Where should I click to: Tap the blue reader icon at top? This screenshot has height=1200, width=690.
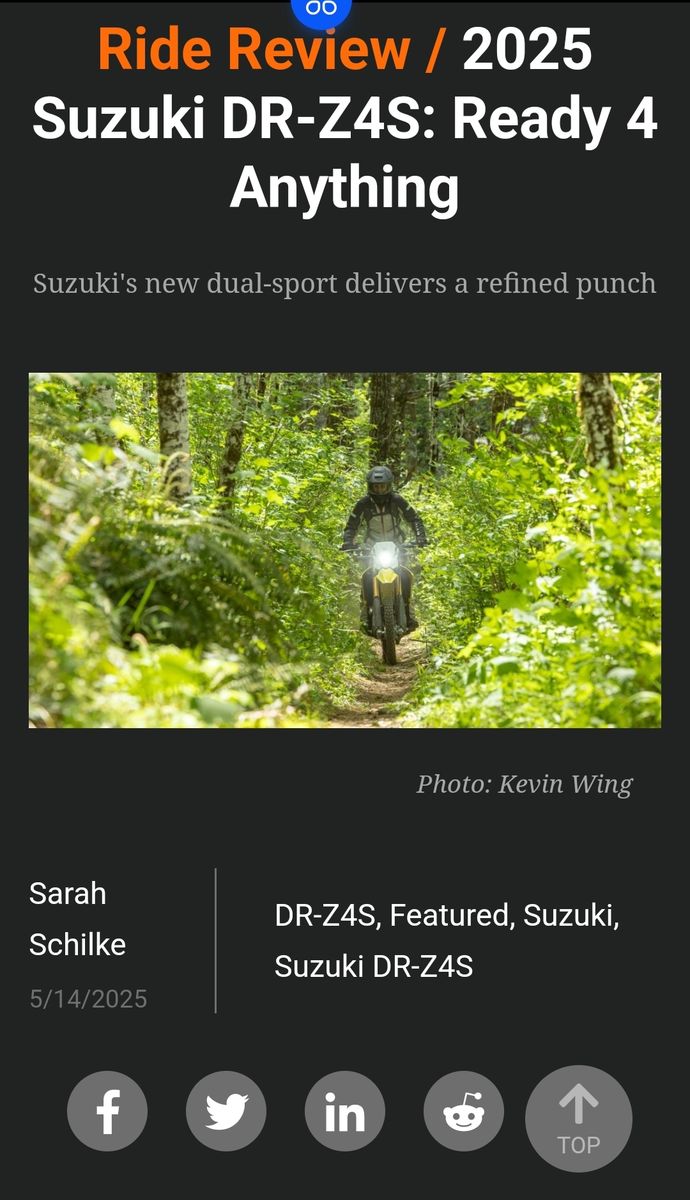pyautogui.click(x=321, y=8)
